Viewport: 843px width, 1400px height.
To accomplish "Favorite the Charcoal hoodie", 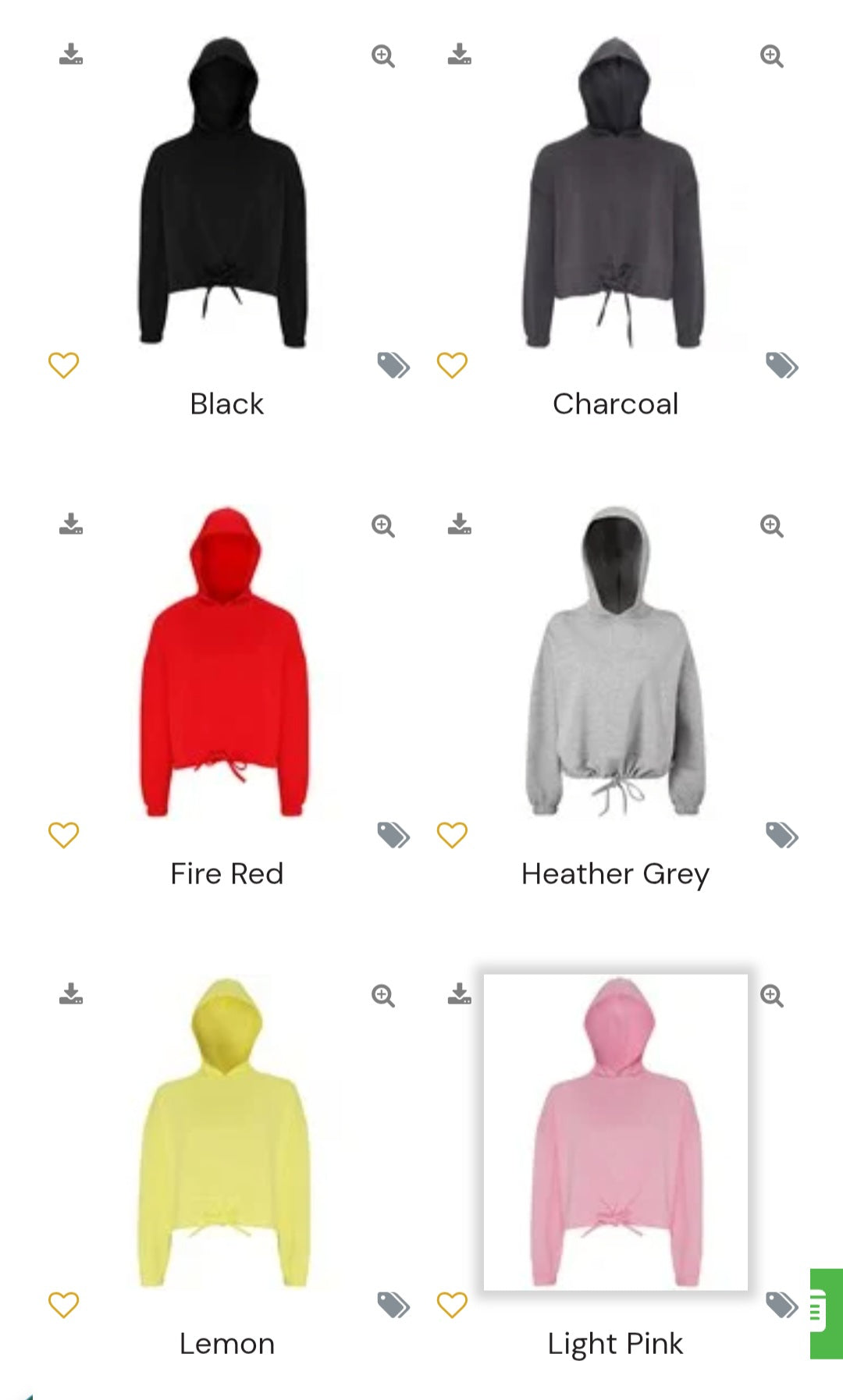I will pyautogui.click(x=452, y=365).
